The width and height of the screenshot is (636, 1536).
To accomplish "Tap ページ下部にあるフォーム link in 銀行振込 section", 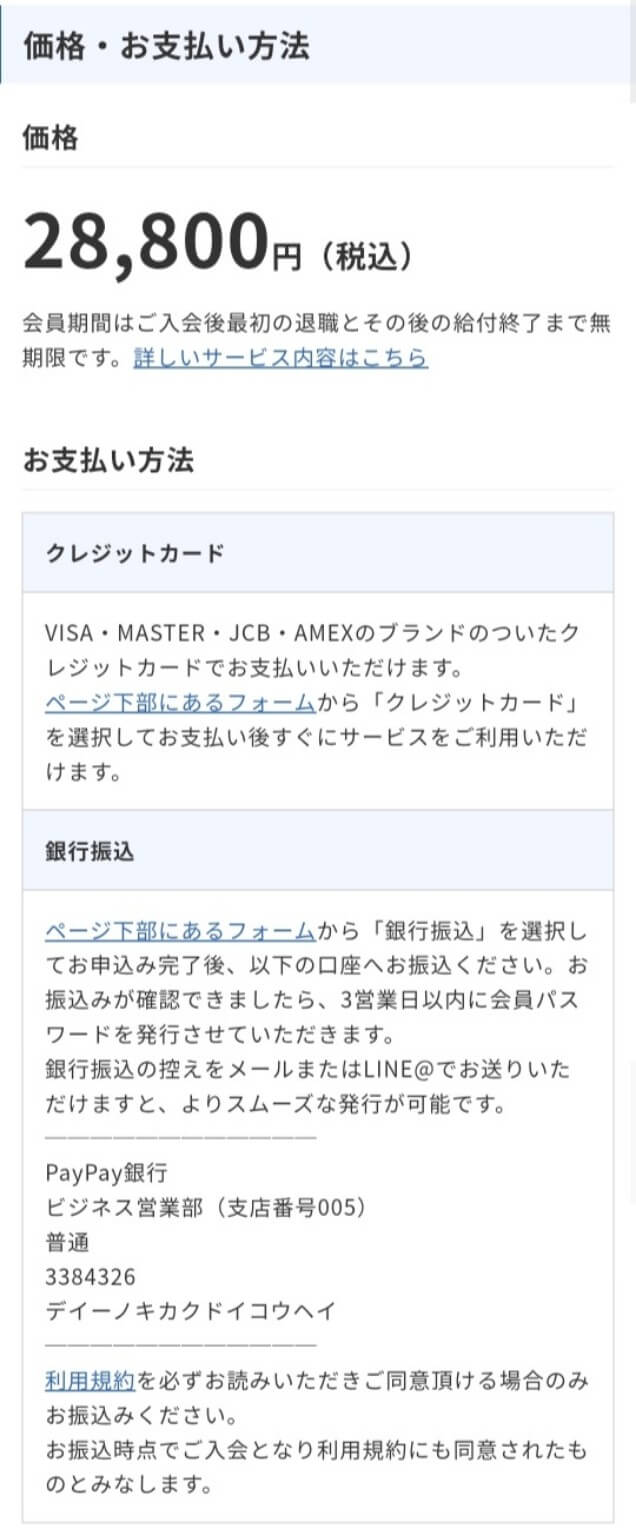I will (x=180, y=932).
